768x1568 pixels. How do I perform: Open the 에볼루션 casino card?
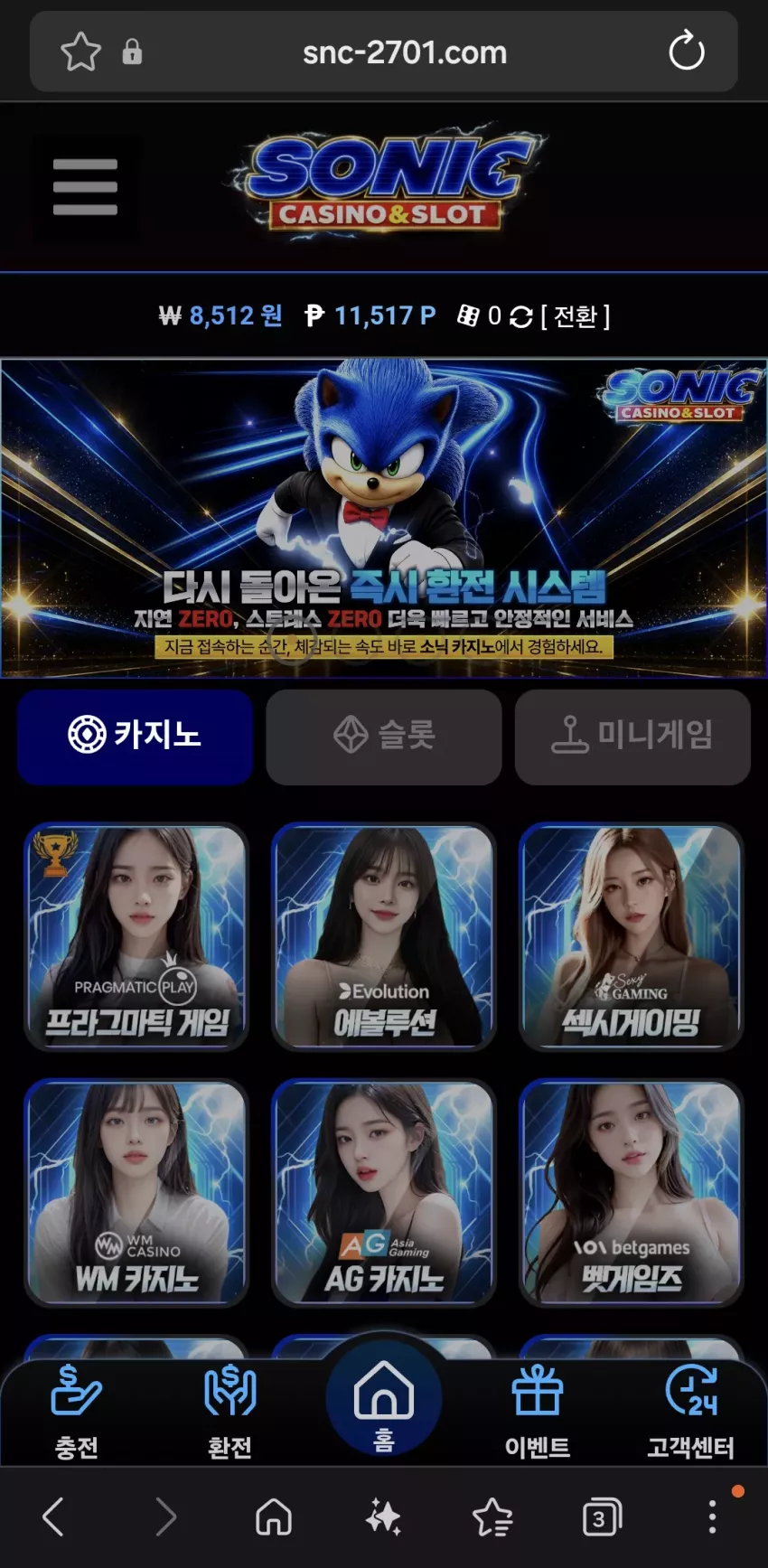point(384,937)
